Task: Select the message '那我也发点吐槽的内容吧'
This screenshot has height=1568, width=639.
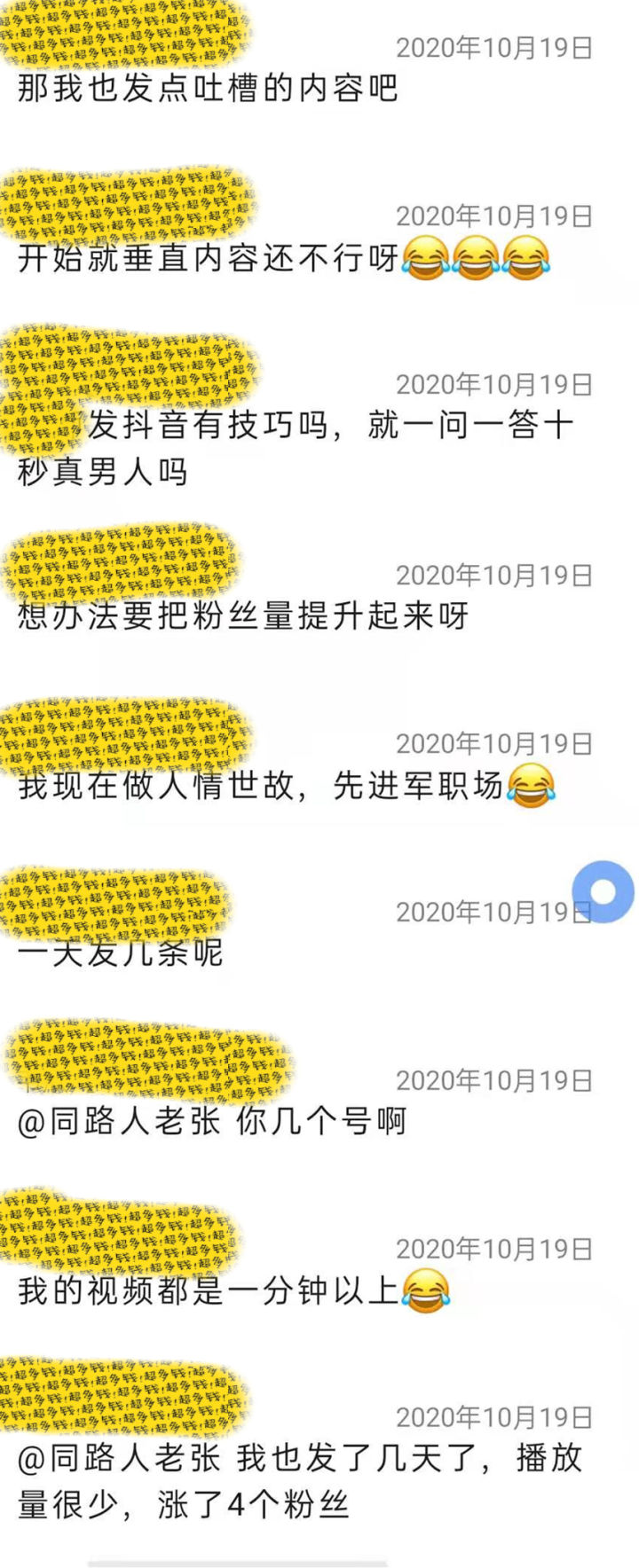Action: click(206, 90)
